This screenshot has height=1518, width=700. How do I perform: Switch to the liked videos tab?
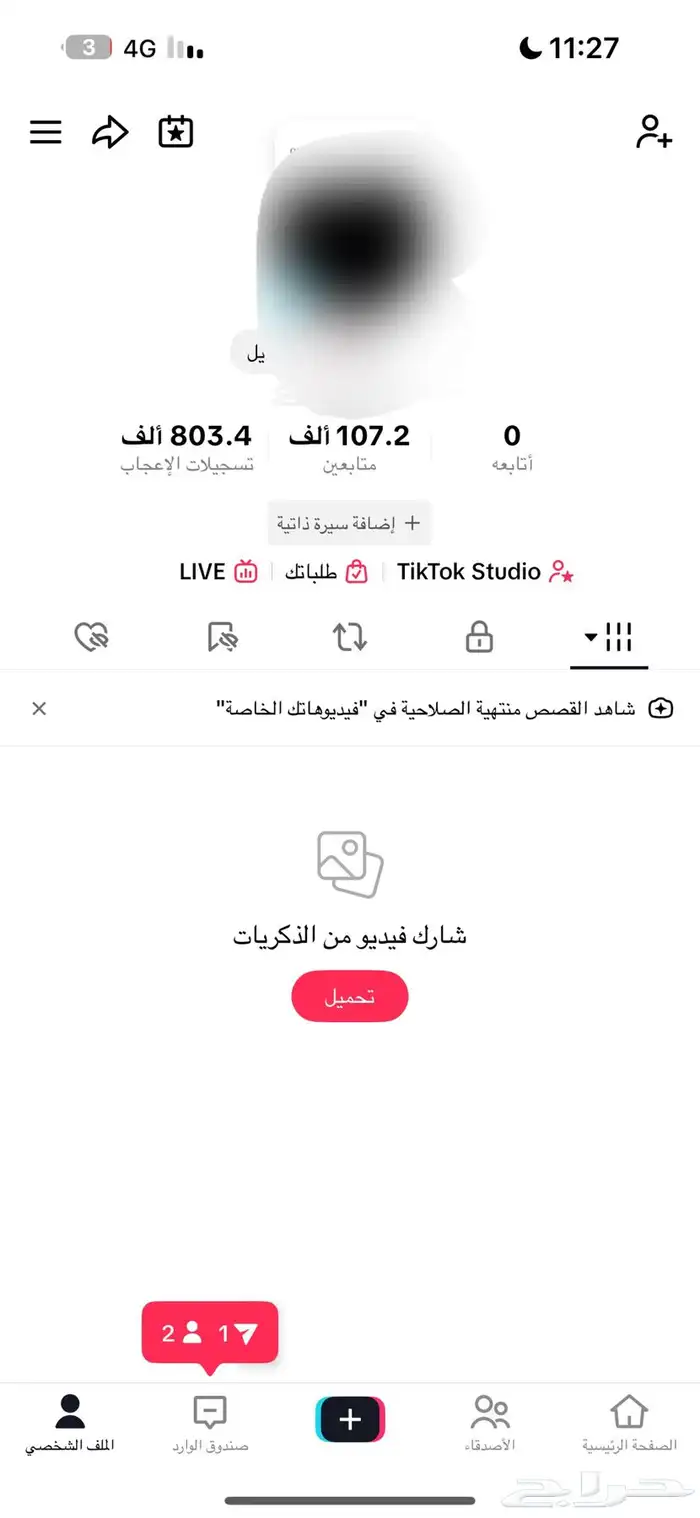click(x=91, y=637)
